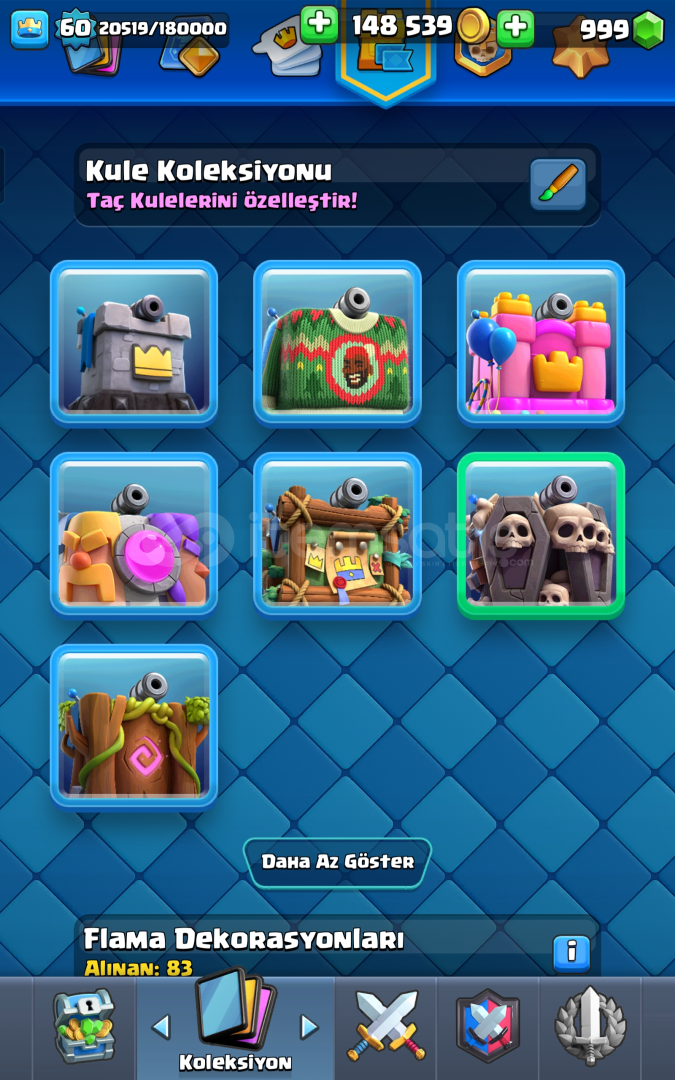Choose the tree trunk vine tower skin

(134, 727)
